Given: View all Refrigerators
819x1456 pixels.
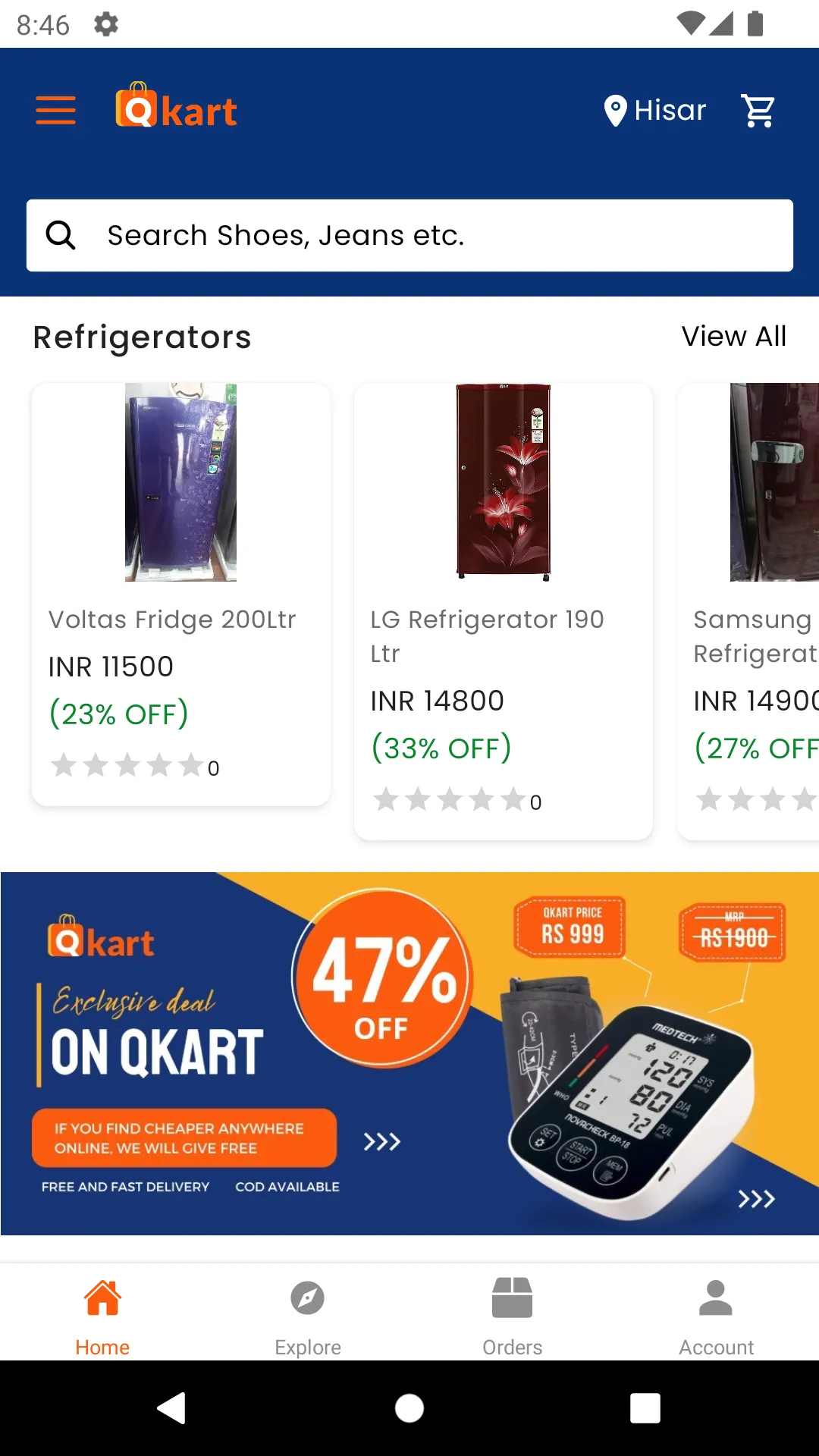Looking at the screenshot, I should tap(733, 336).
